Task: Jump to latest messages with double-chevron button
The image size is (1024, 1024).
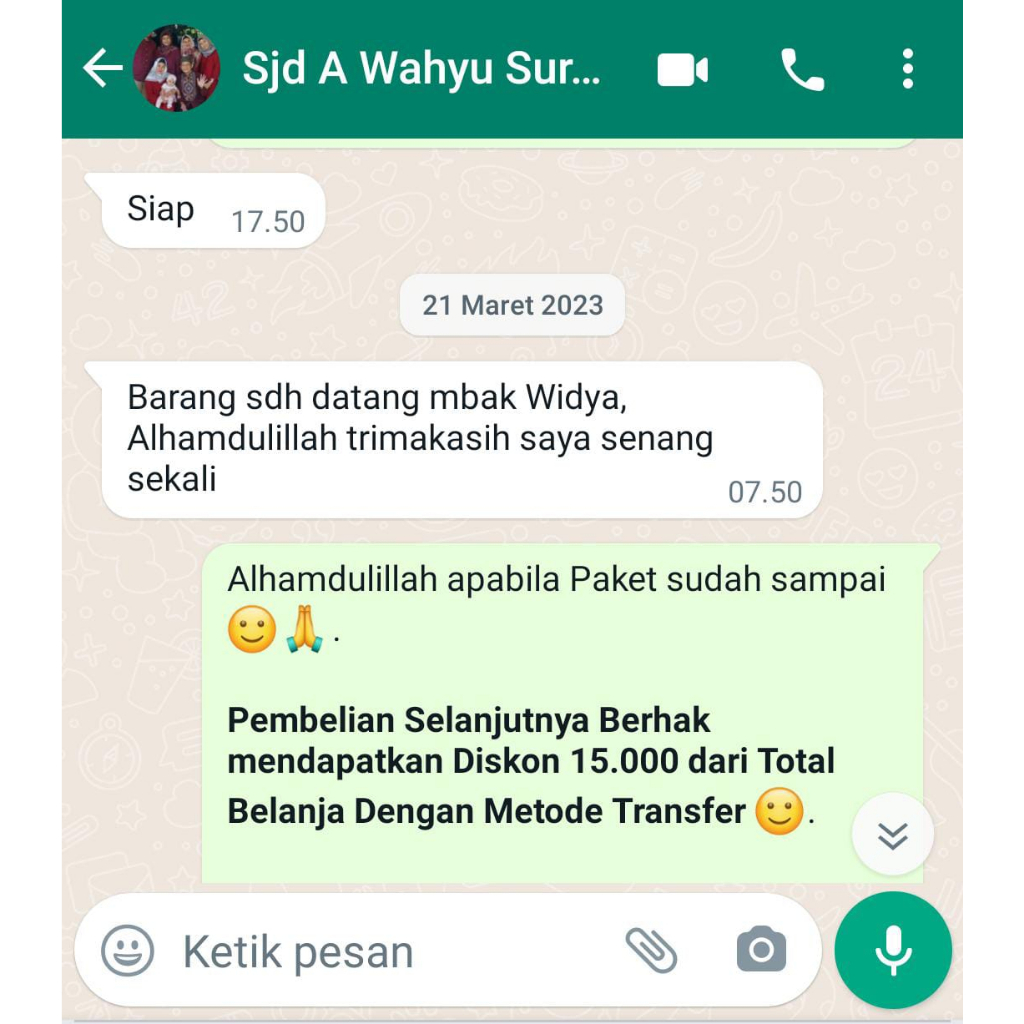Action: (x=892, y=835)
